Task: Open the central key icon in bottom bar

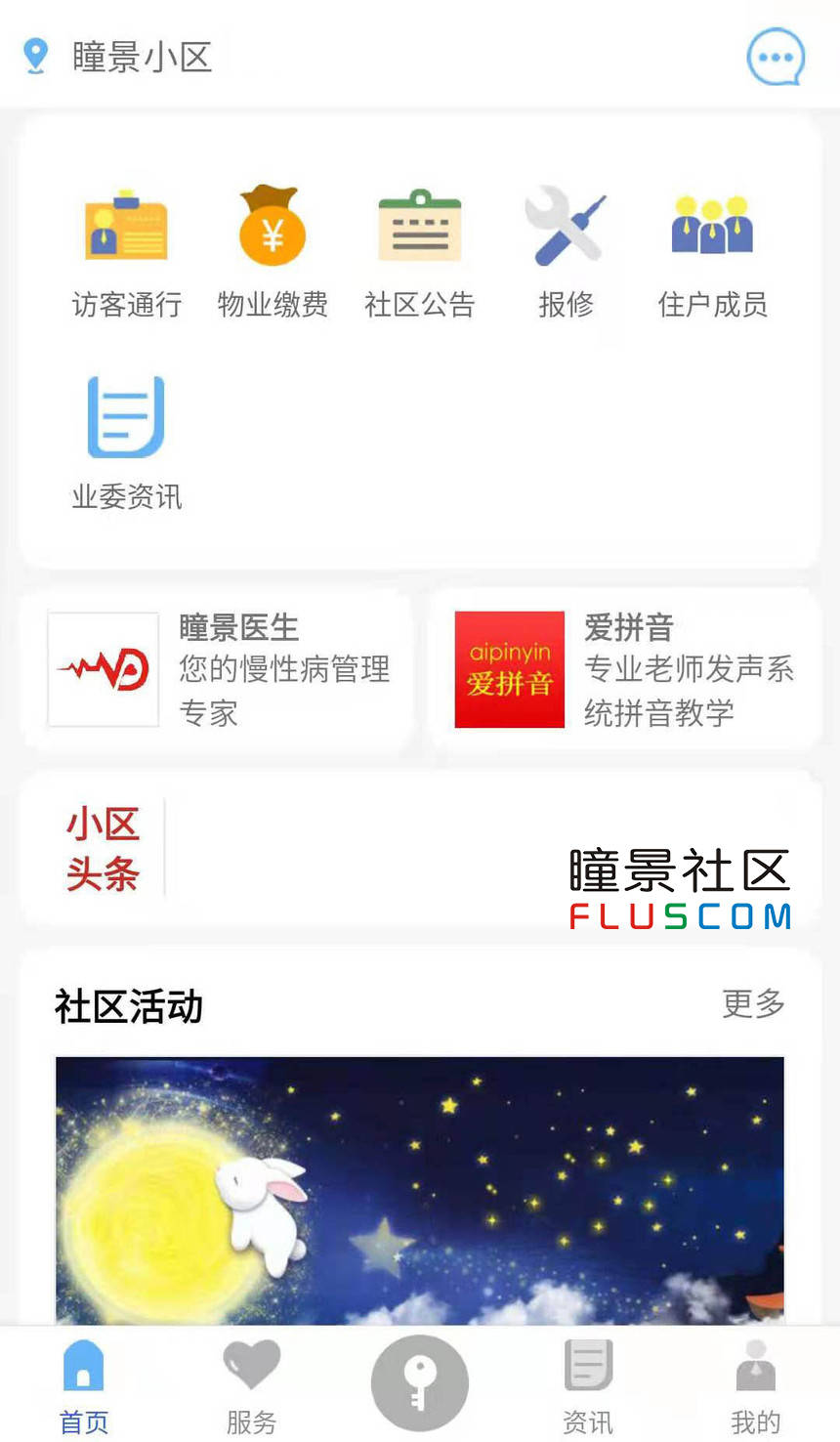Action: coord(419,1382)
